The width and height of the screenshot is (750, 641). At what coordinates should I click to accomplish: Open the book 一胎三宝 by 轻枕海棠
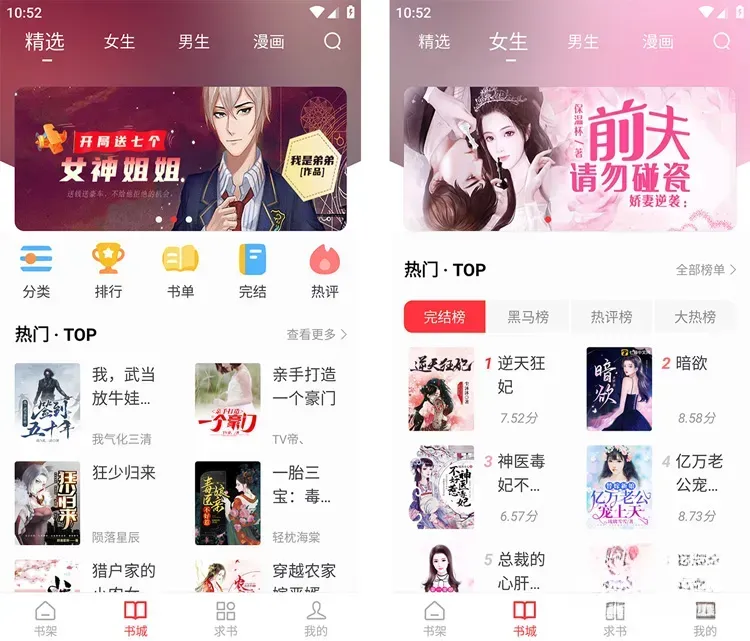[264, 503]
